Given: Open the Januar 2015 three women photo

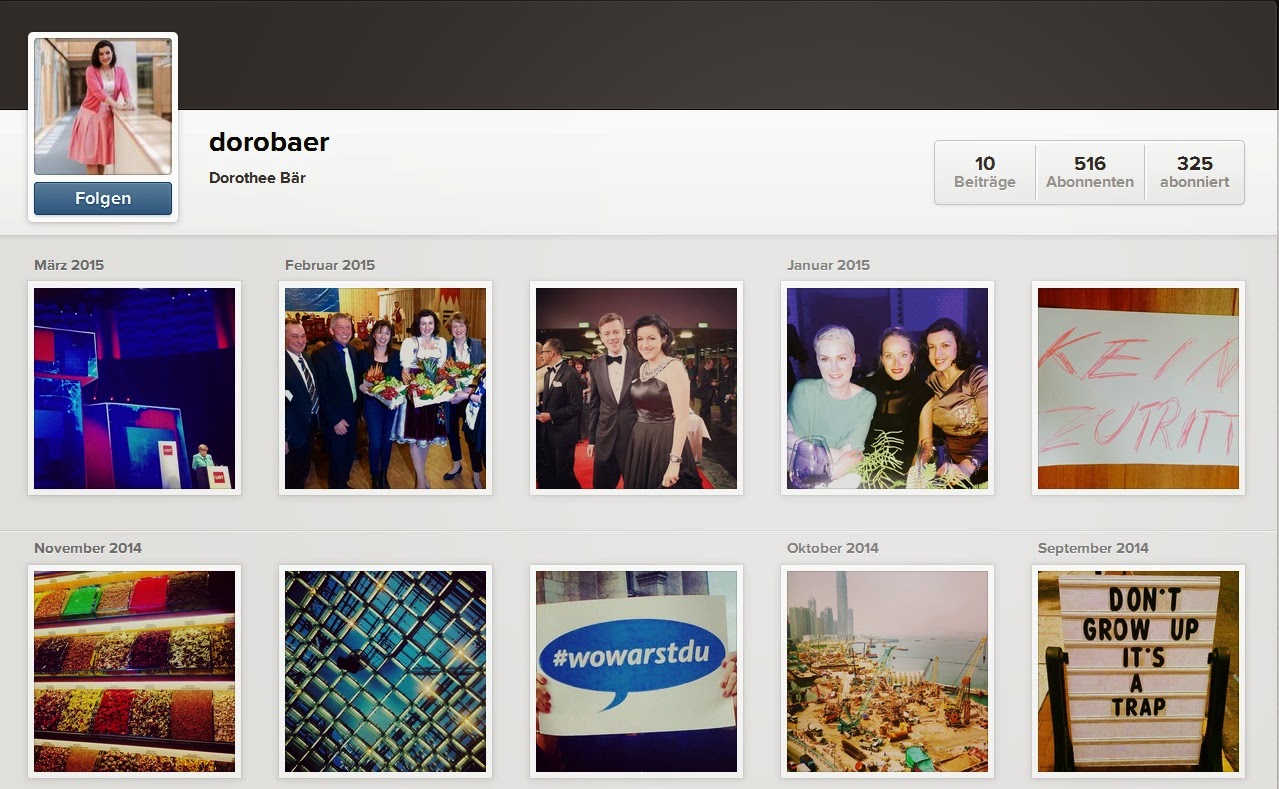Looking at the screenshot, I should 887,388.
